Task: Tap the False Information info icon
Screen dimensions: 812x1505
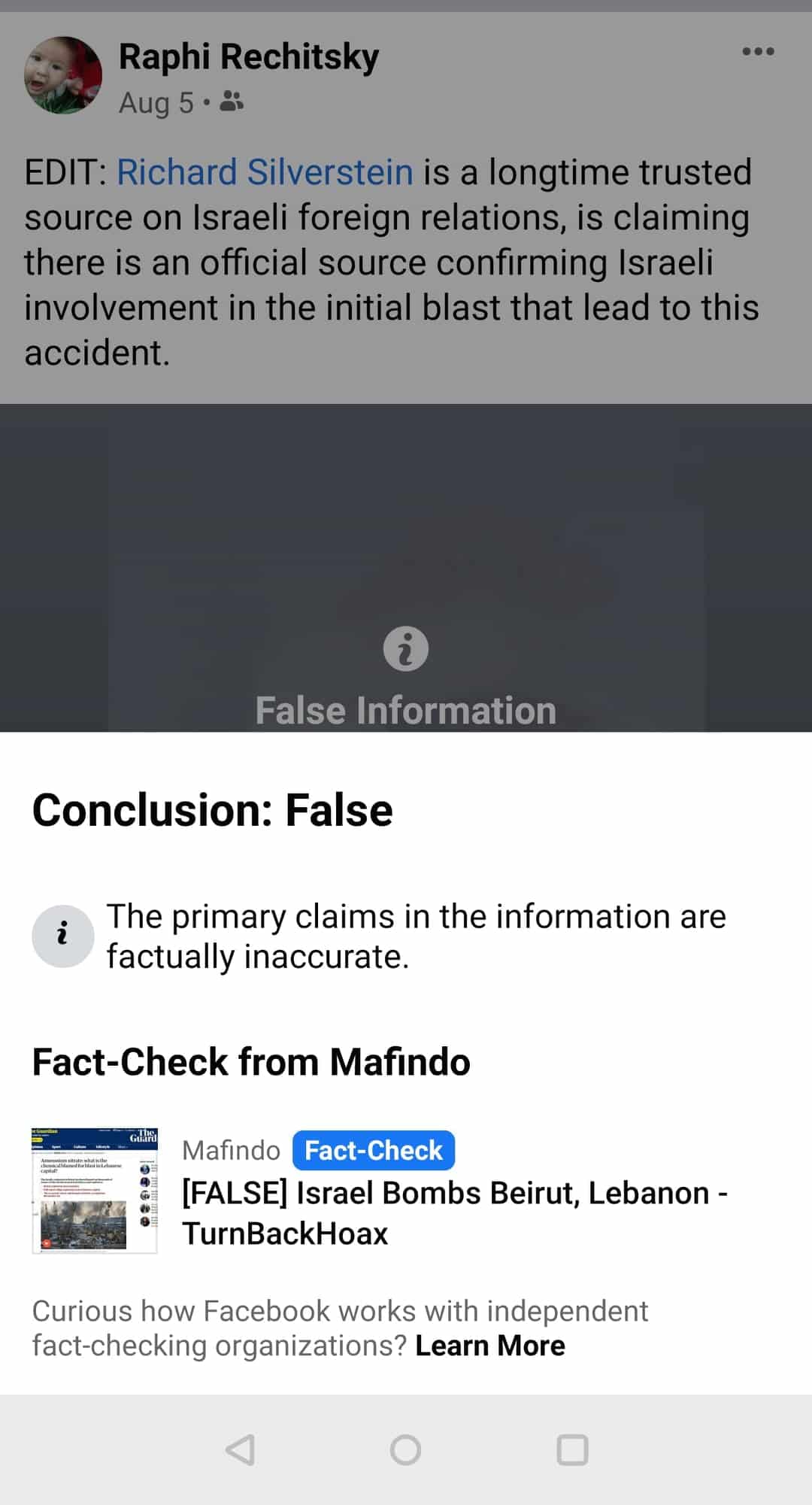Action: 406,648
